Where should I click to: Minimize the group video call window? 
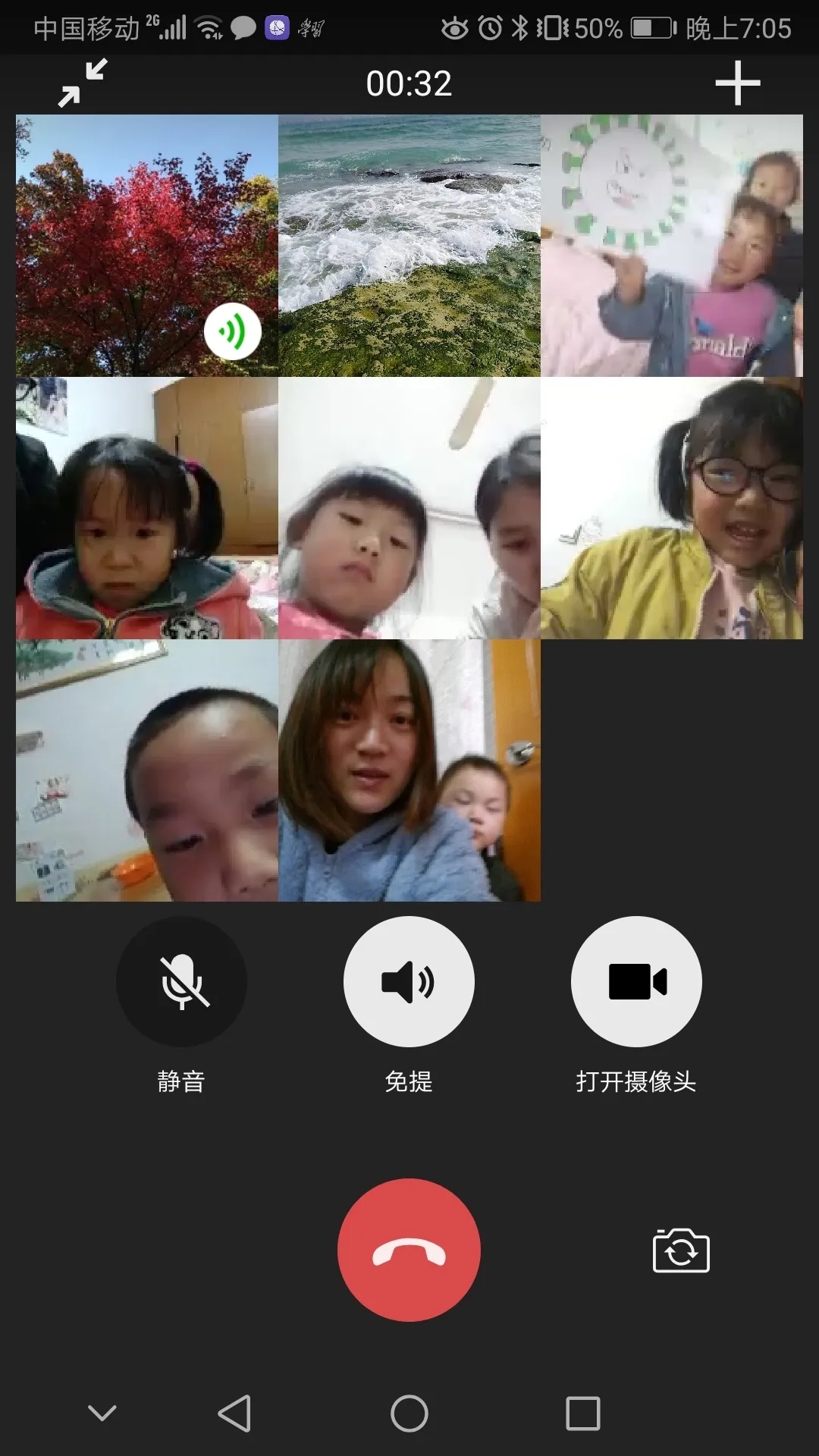point(83,83)
